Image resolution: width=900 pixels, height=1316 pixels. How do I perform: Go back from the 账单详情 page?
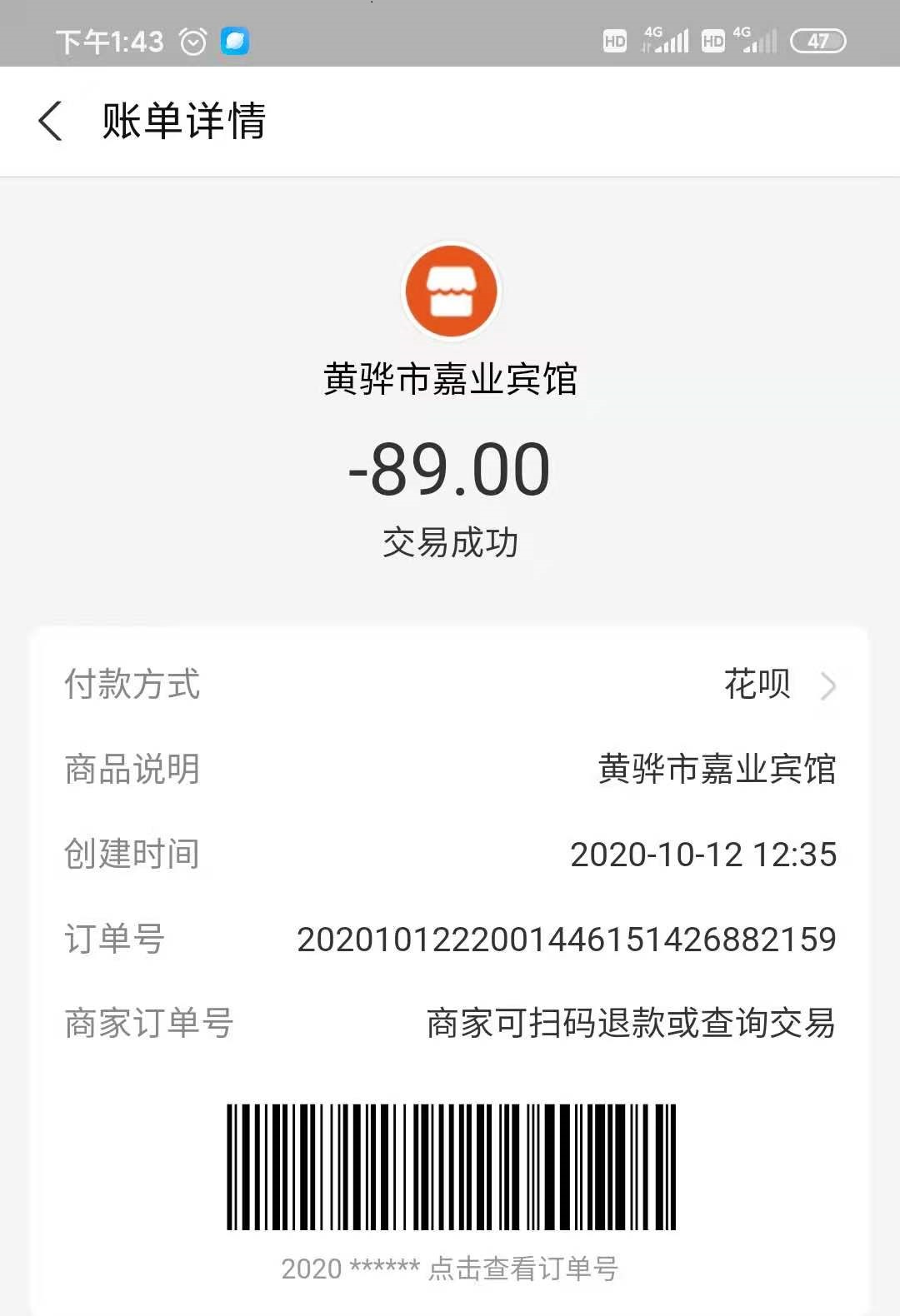(51, 122)
